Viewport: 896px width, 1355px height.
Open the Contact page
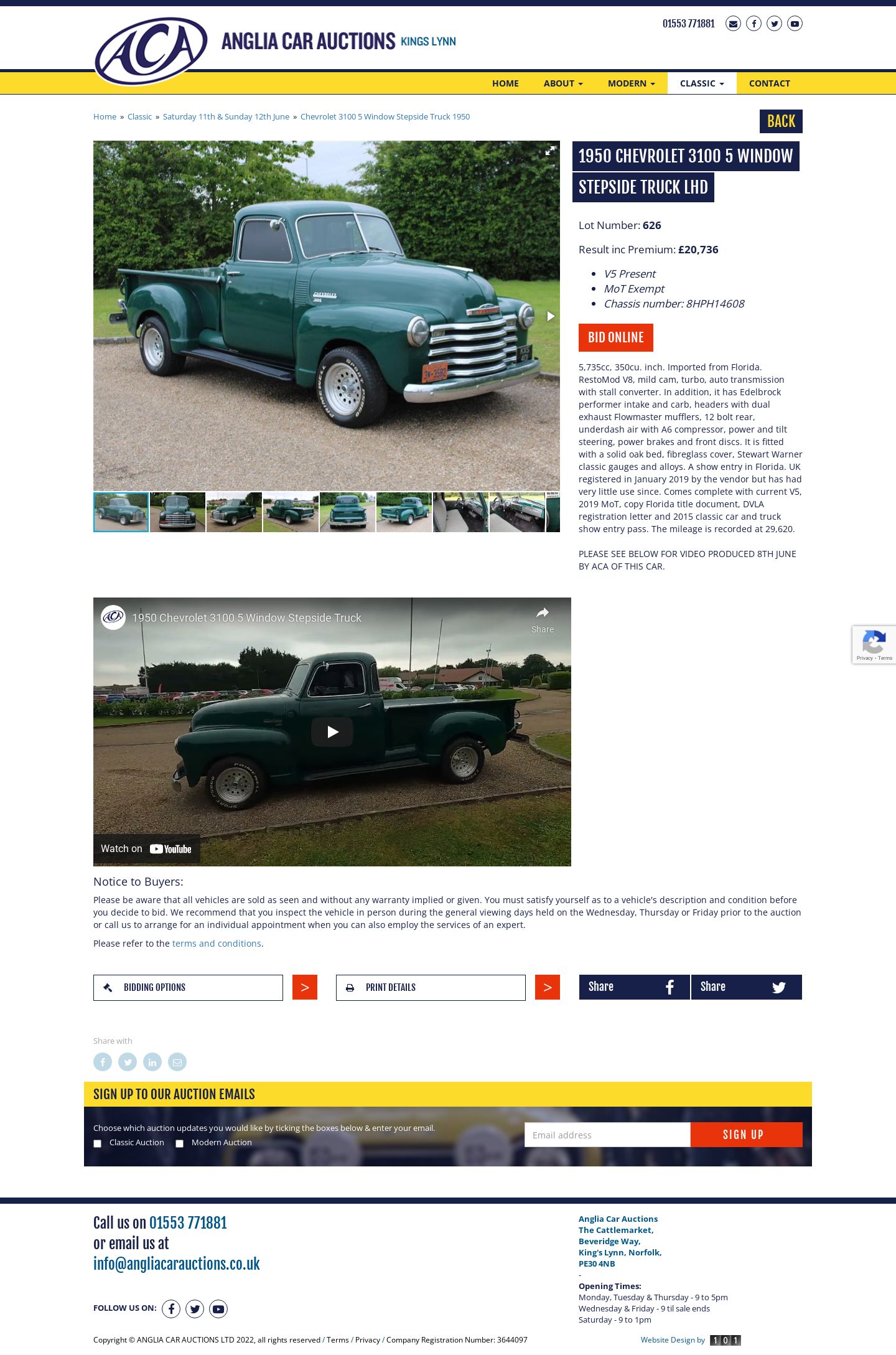769,83
